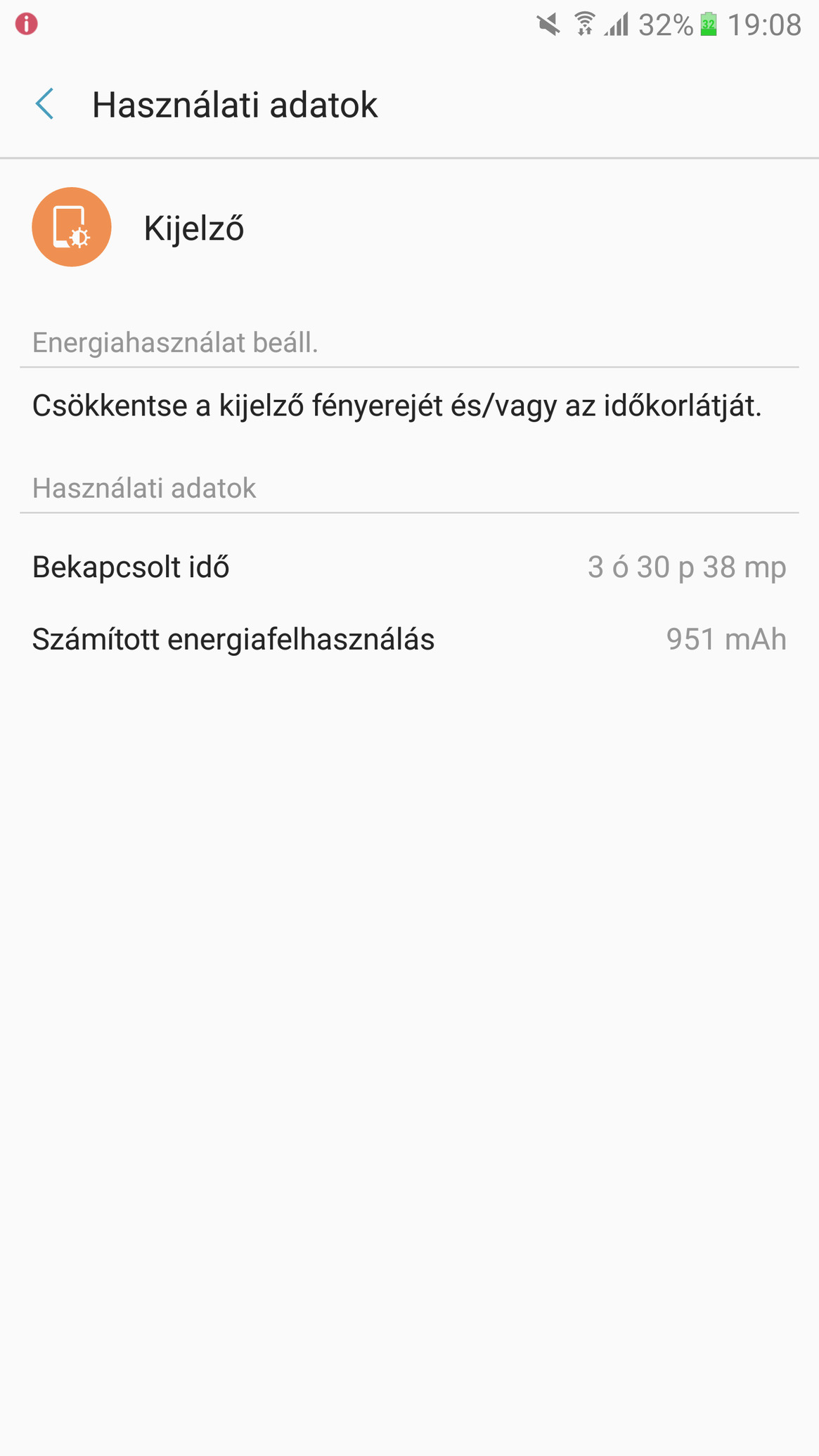Image resolution: width=819 pixels, height=1456 pixels.
Task: Go back from Használati adatok screen
Action: point(45,104)
